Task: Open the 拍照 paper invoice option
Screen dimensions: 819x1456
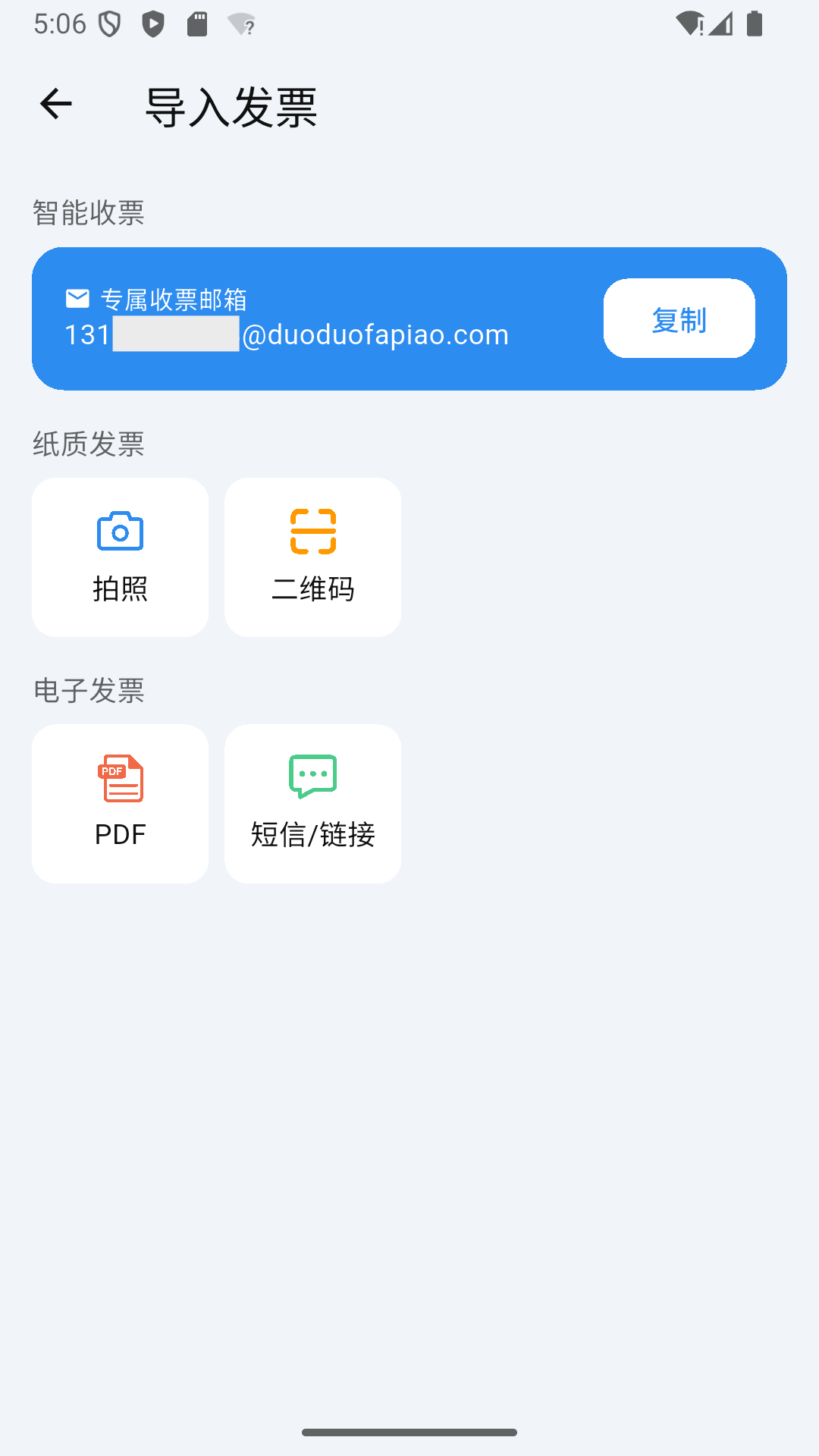Action: [x=119, y=557]
